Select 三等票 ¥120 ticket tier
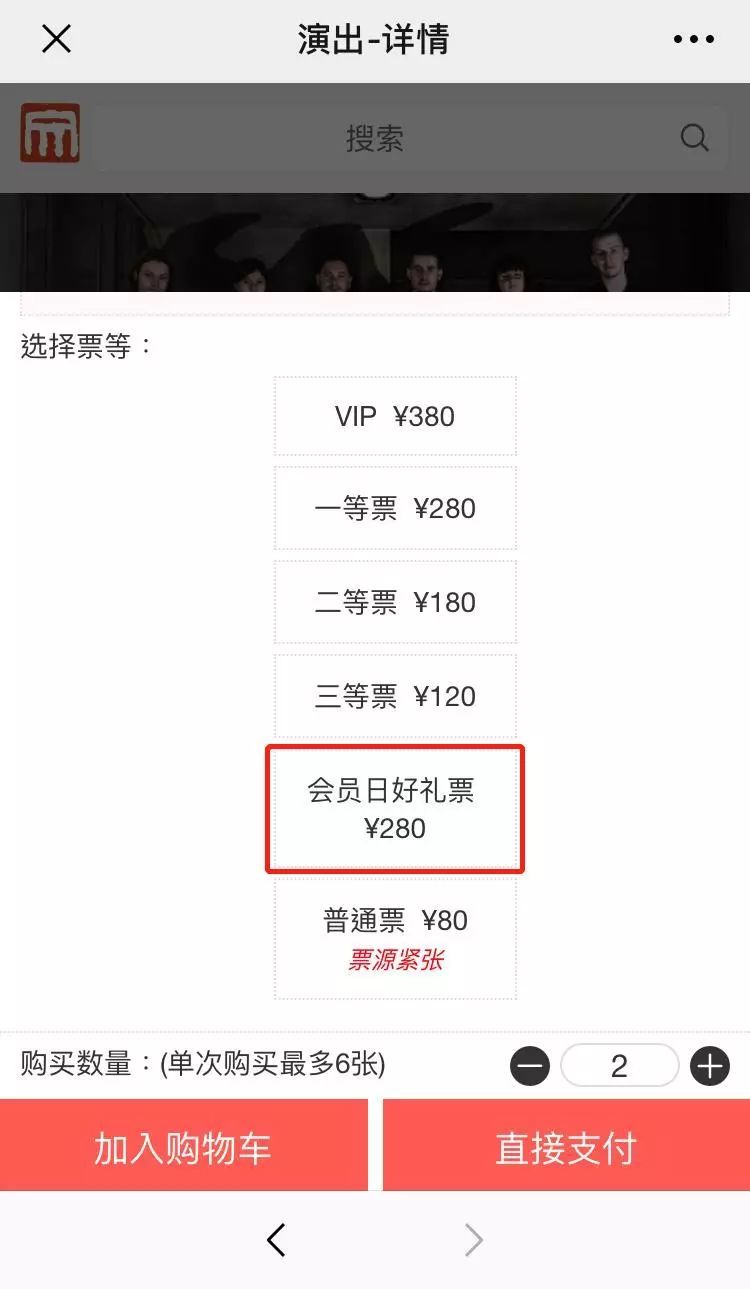The width and height of the screenshot is (750, 1289). tap(395, 696)
